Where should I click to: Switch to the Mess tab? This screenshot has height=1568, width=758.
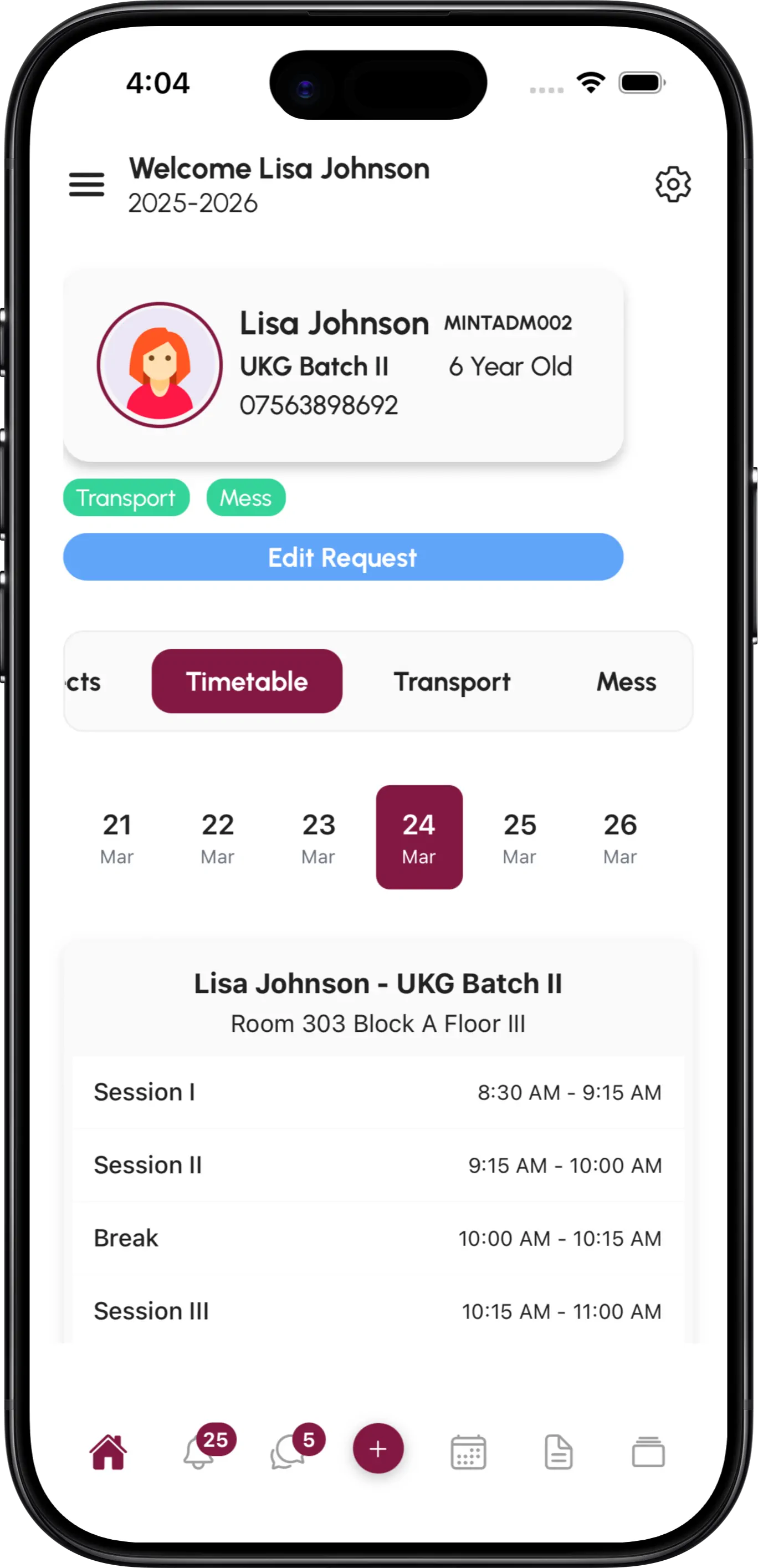pos(626,680)
